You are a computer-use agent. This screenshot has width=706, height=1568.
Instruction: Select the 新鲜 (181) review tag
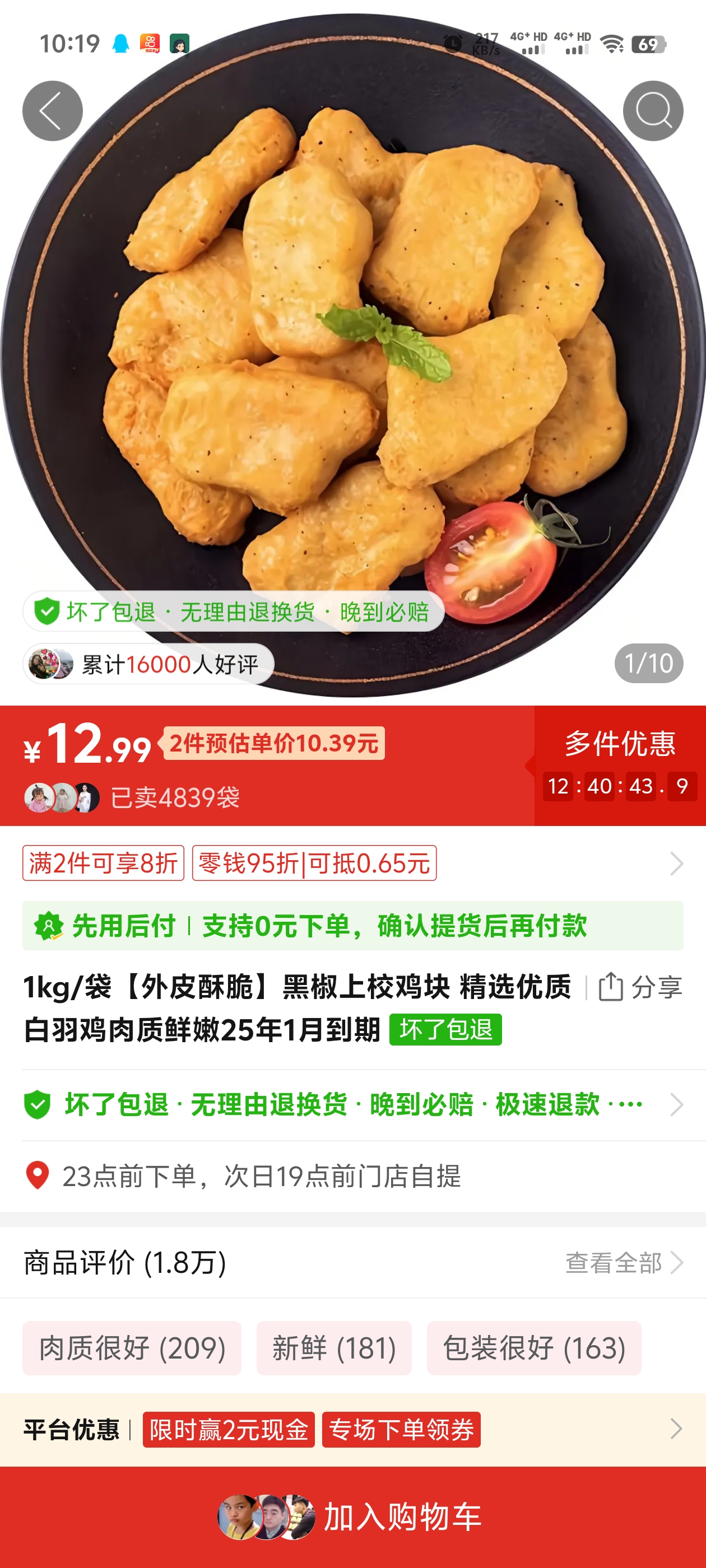click(x=334, y=1348)
